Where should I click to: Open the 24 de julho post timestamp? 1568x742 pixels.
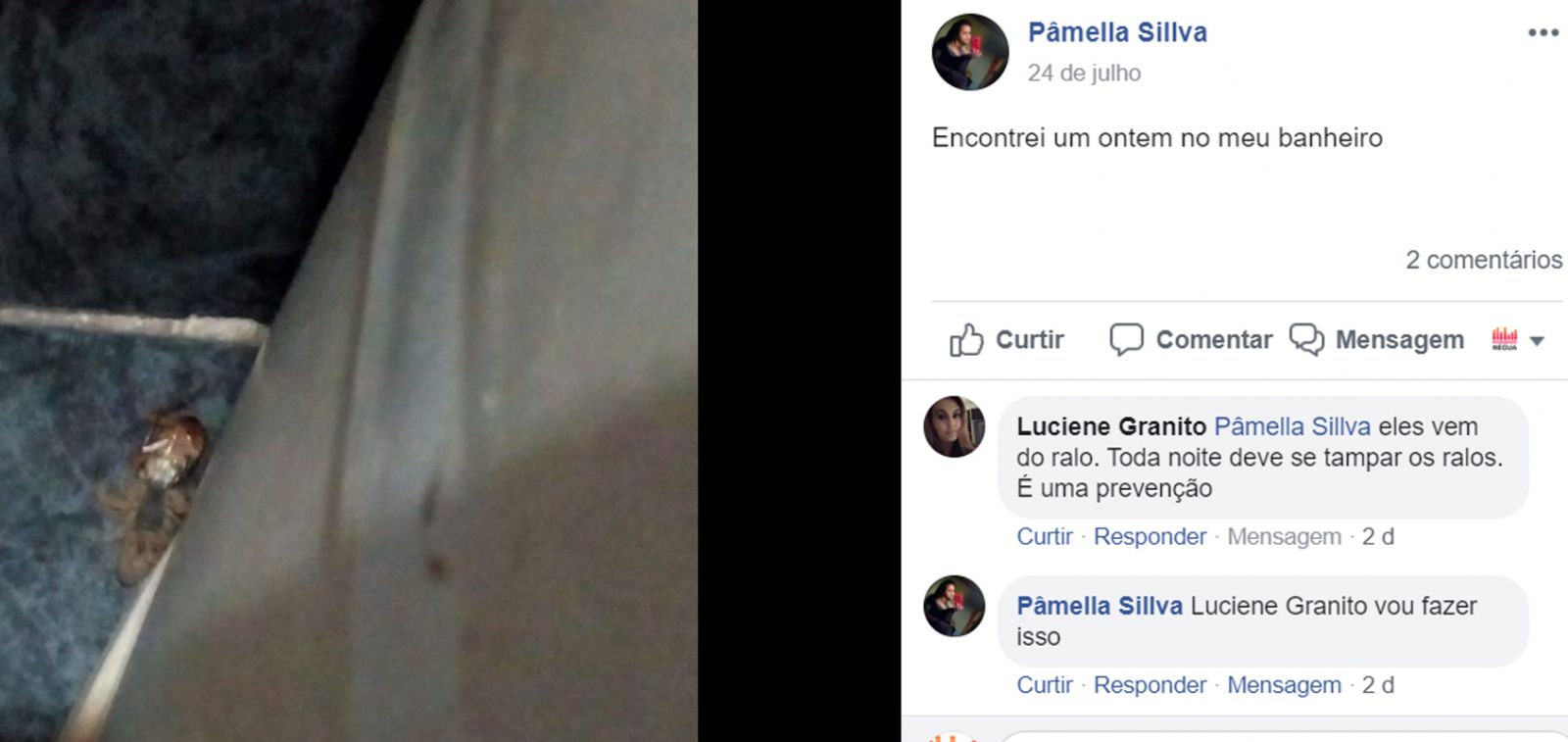(x=1084, y=74)
